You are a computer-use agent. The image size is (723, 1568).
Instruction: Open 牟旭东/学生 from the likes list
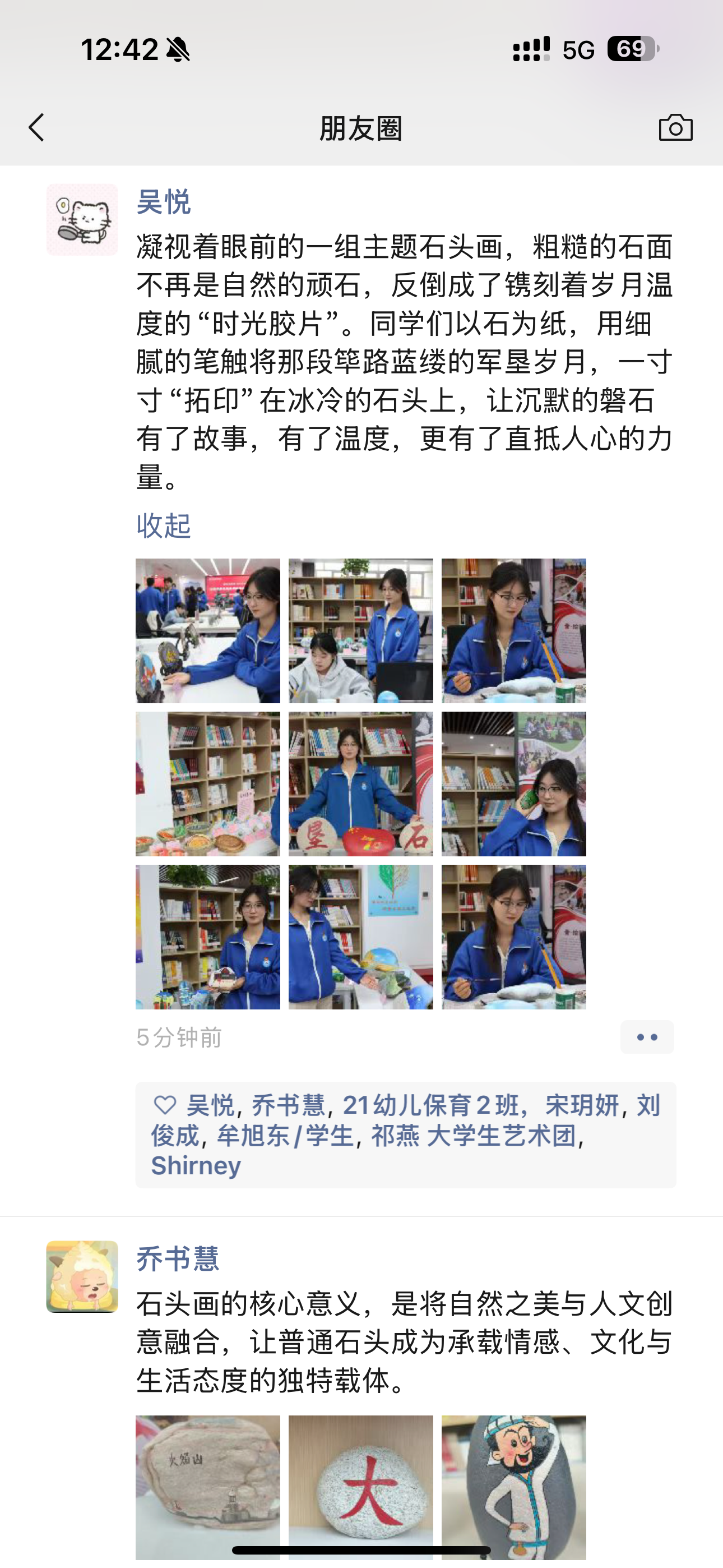(285, 1136)
